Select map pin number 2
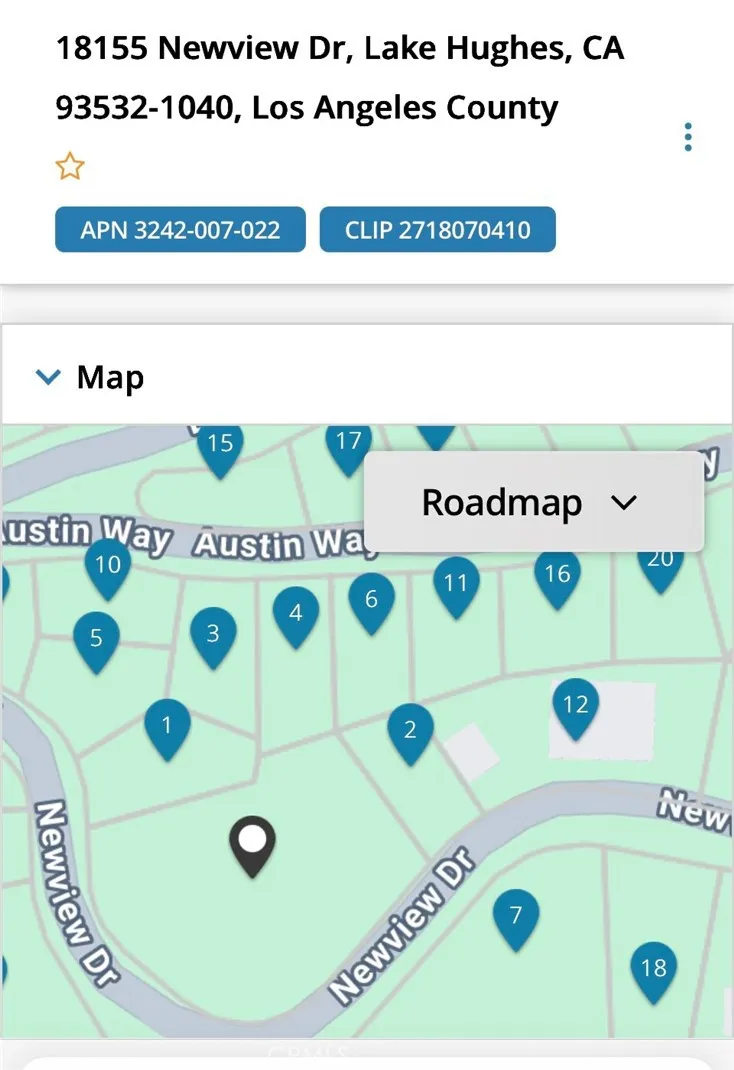Screen dimensions: 734x1070 pyautogui.click(x=410, y=731)
